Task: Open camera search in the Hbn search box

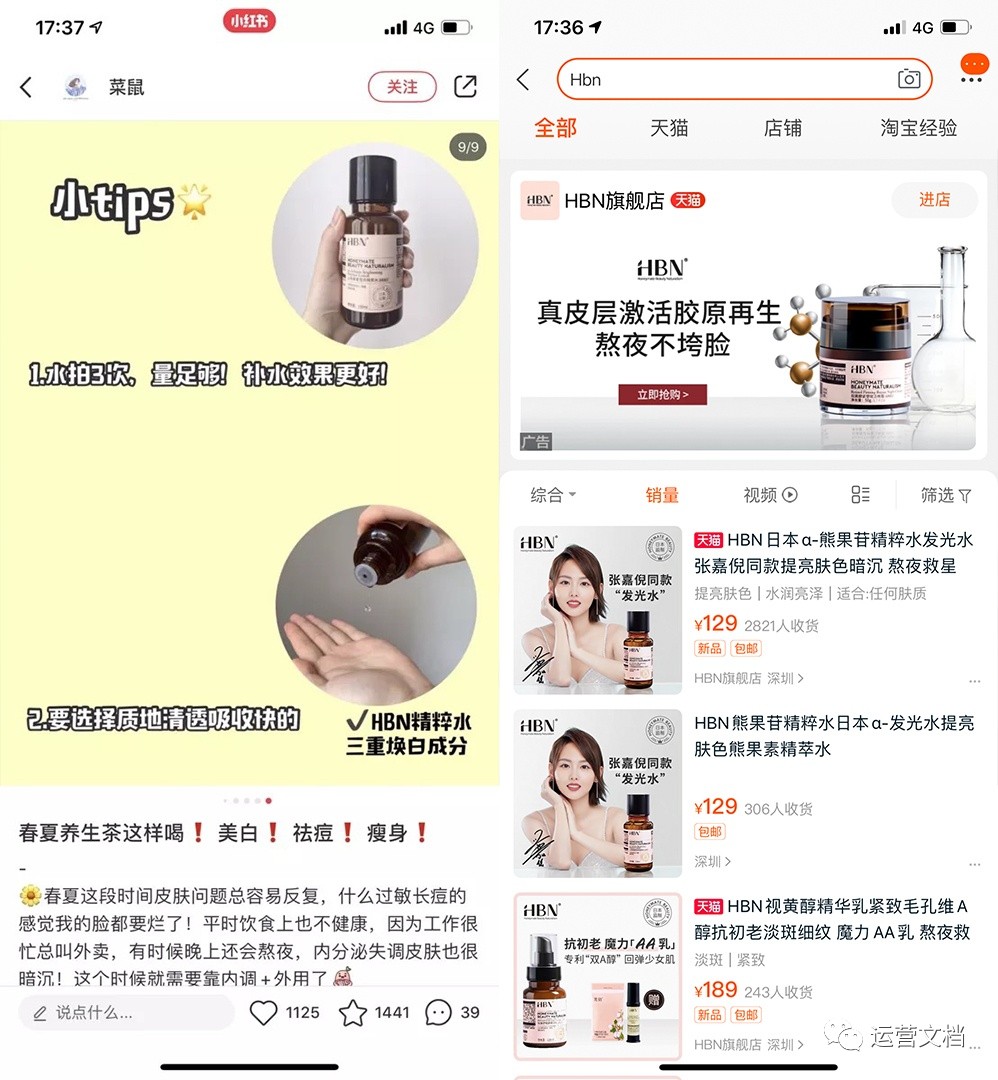Action: tap(908, 80)
